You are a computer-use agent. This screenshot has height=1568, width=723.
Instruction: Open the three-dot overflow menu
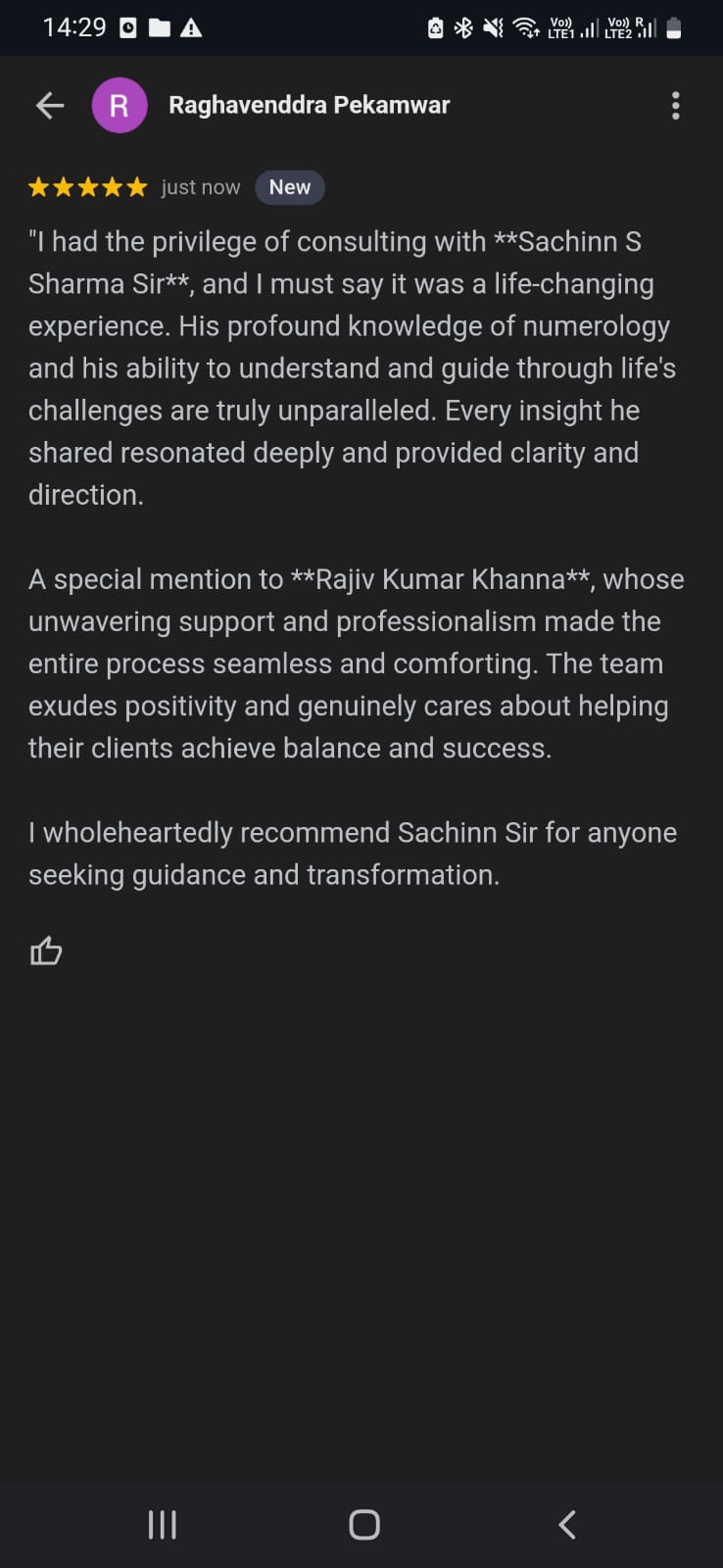[675, 106]
